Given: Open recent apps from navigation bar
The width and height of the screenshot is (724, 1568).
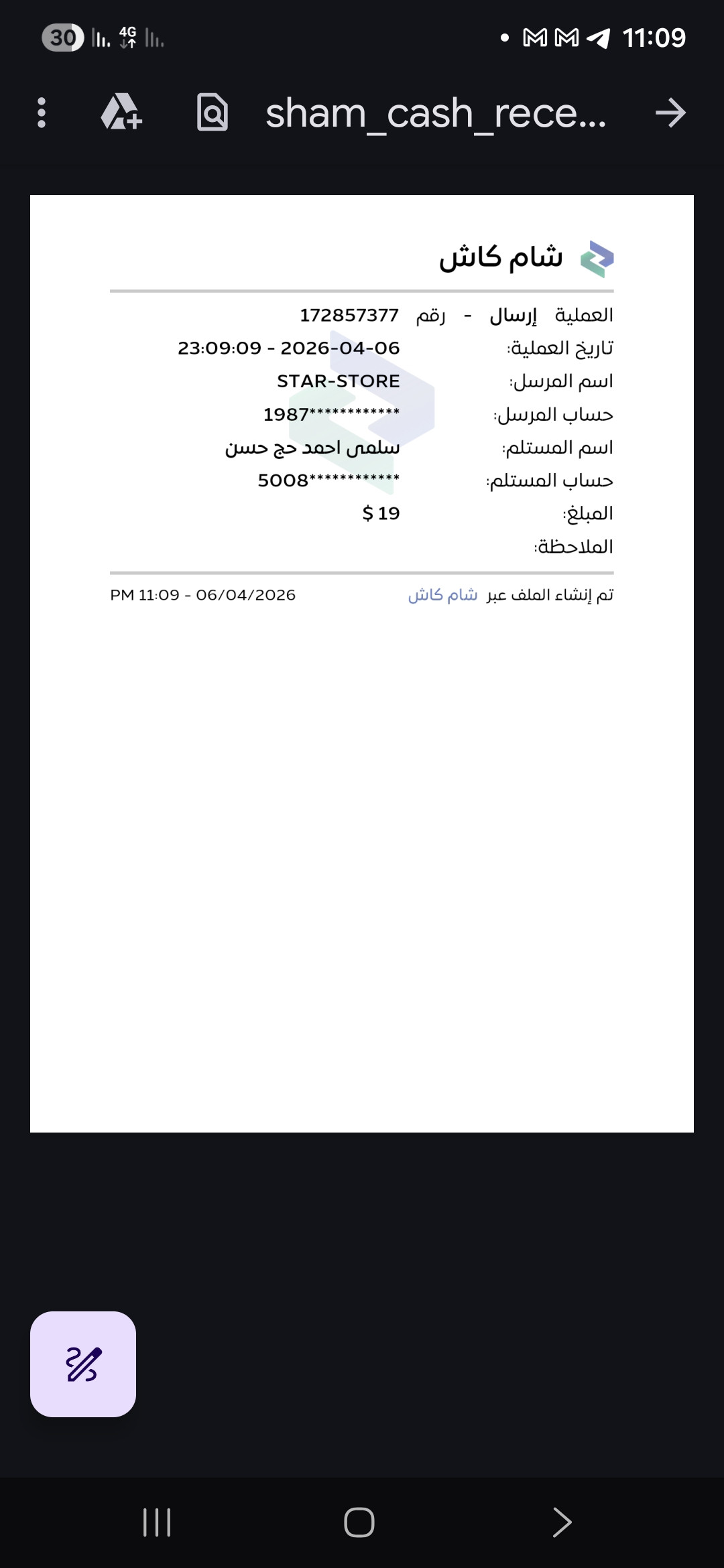Looking at the screenshot, I should 157,1522.
